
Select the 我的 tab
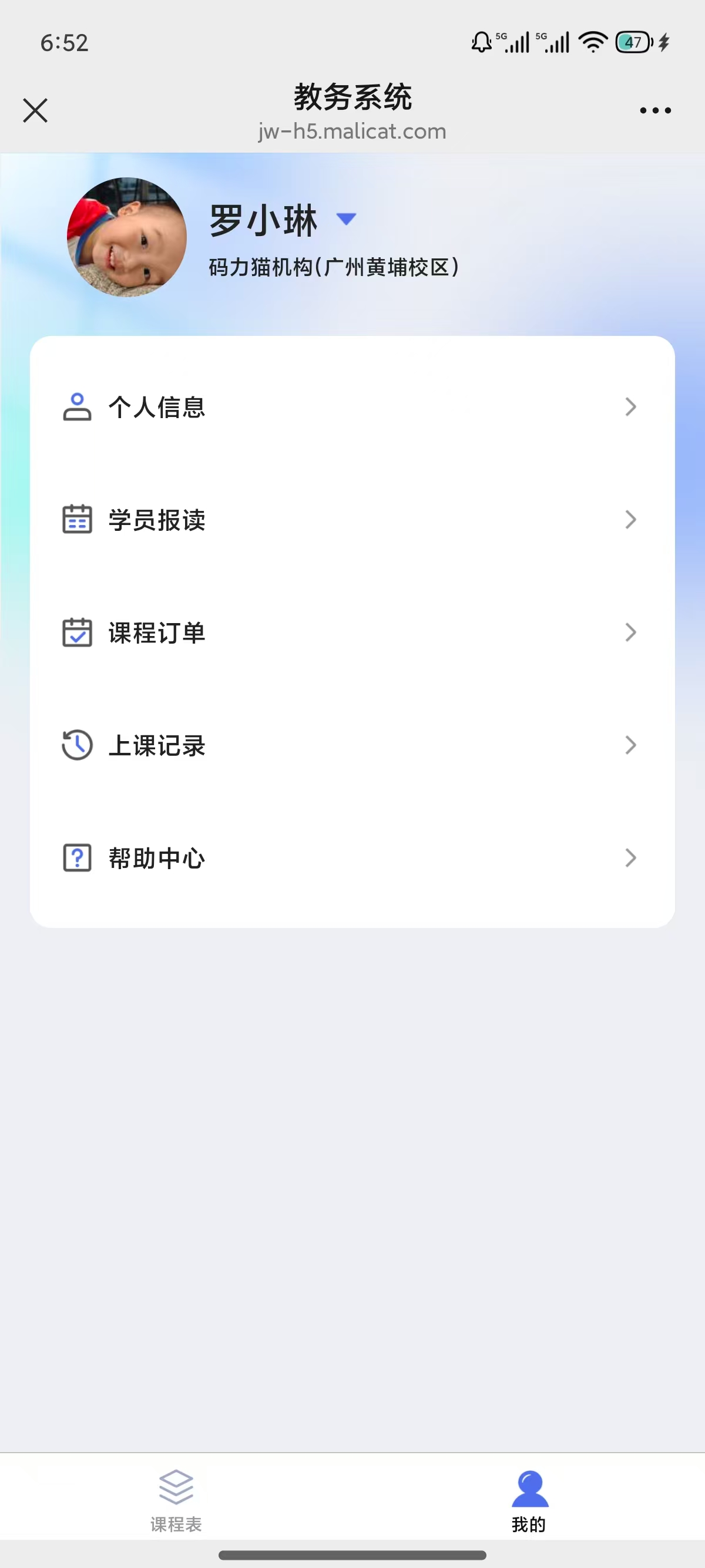[x=528, y=1500]
